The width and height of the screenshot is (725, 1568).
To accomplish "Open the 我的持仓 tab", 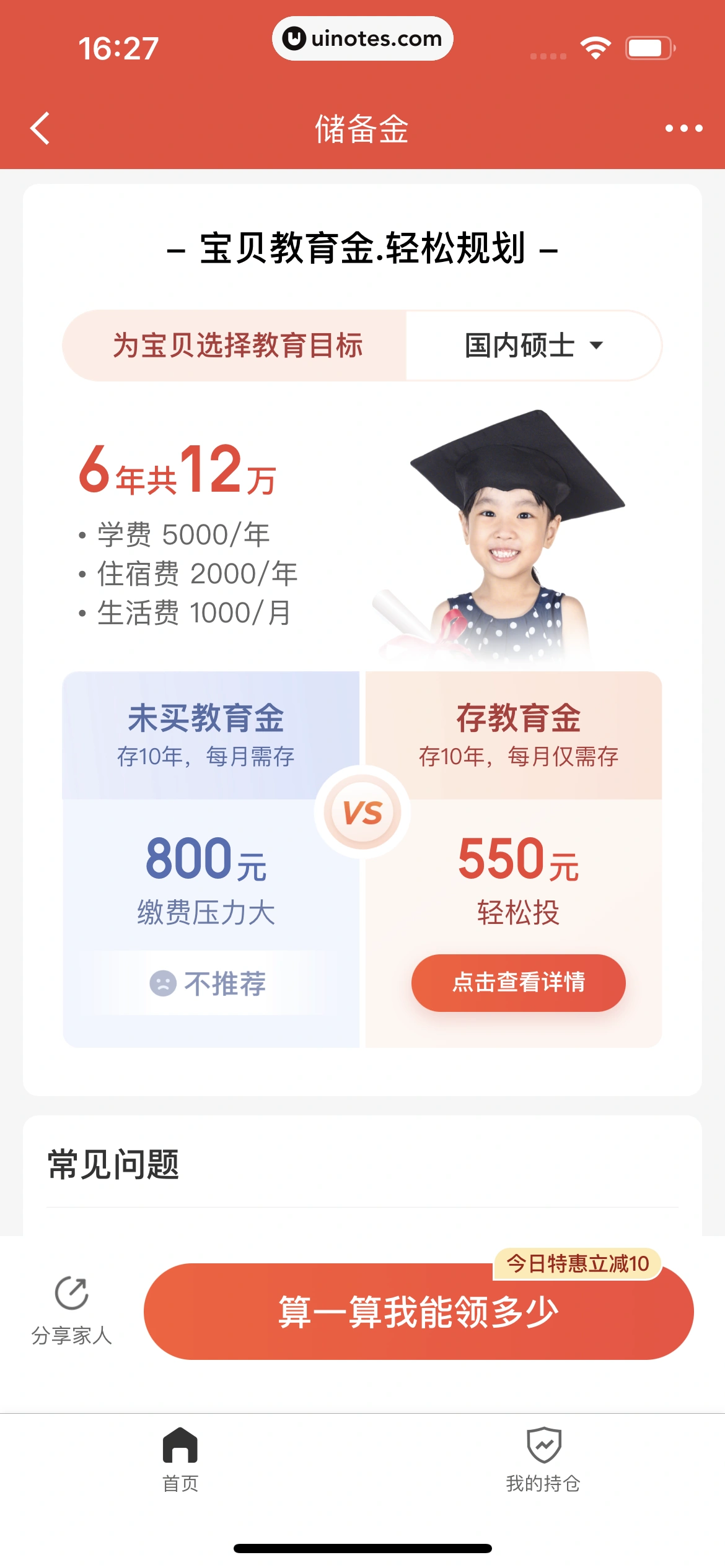I will click(543, 1460).
